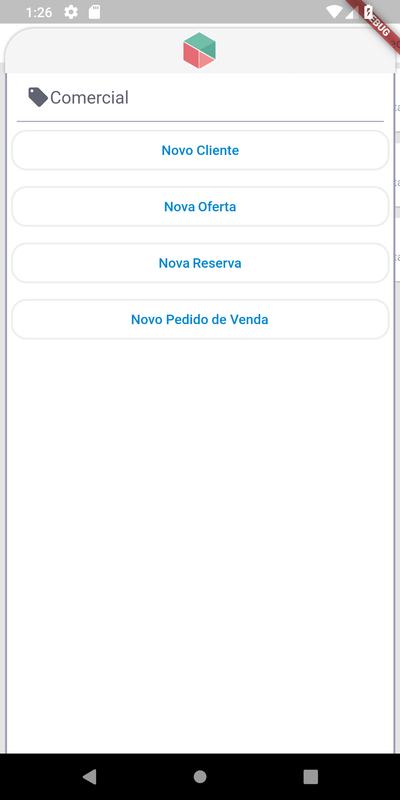Return to the home screen
400x800 pixels.
[200, 777]
